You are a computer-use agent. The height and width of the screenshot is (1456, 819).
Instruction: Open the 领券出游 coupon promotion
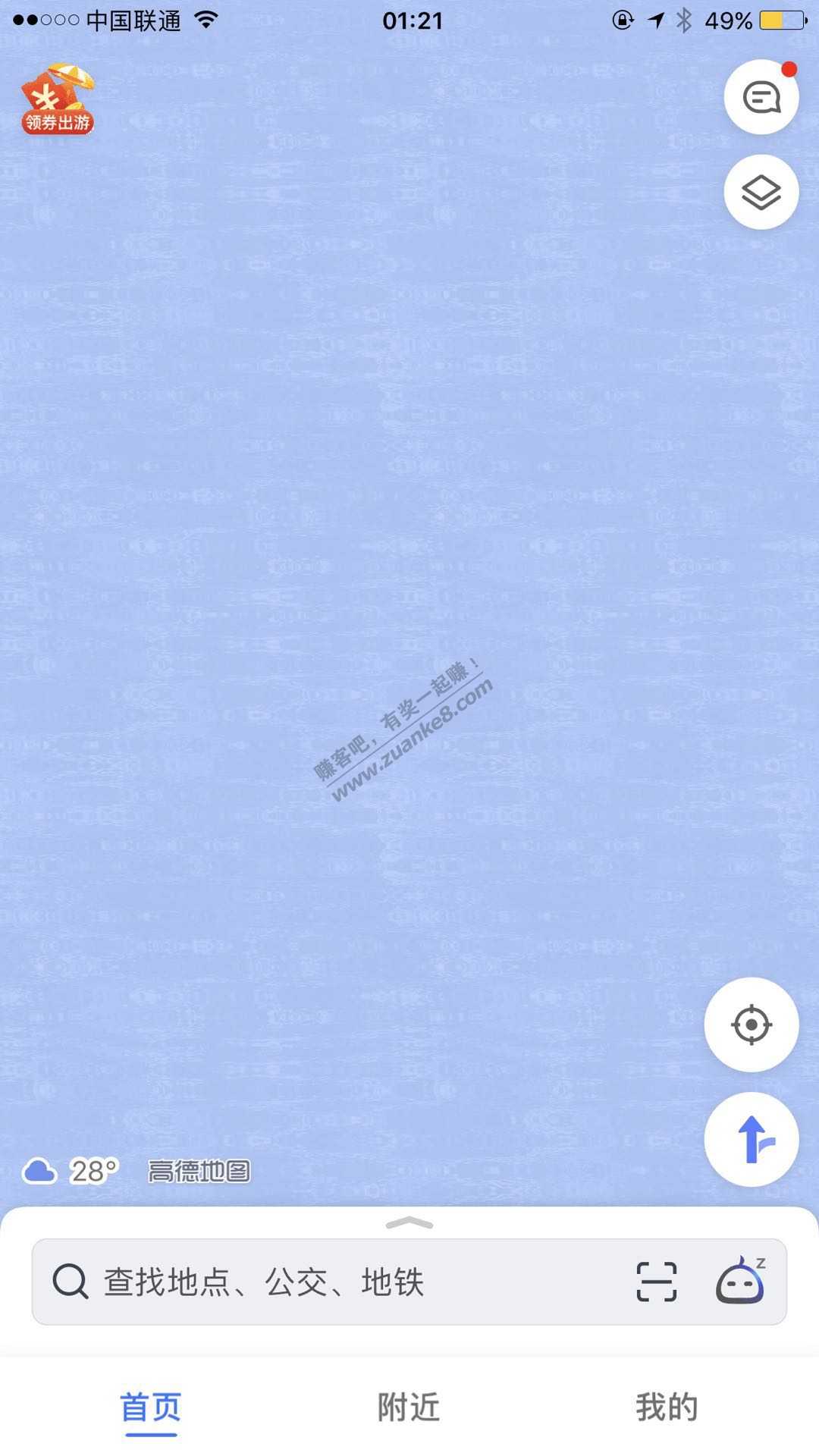pos(58,100)
